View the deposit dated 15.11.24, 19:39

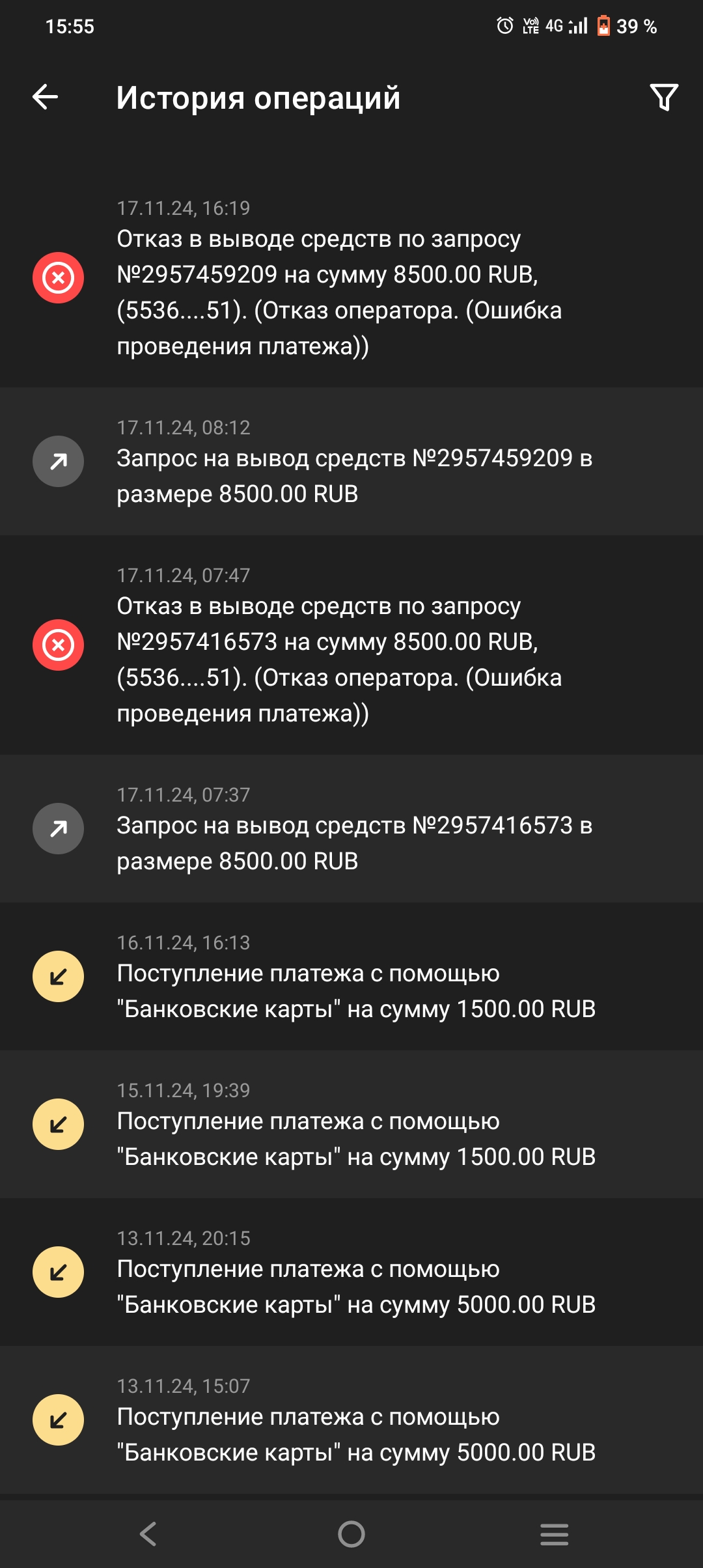pos(351,1125)
